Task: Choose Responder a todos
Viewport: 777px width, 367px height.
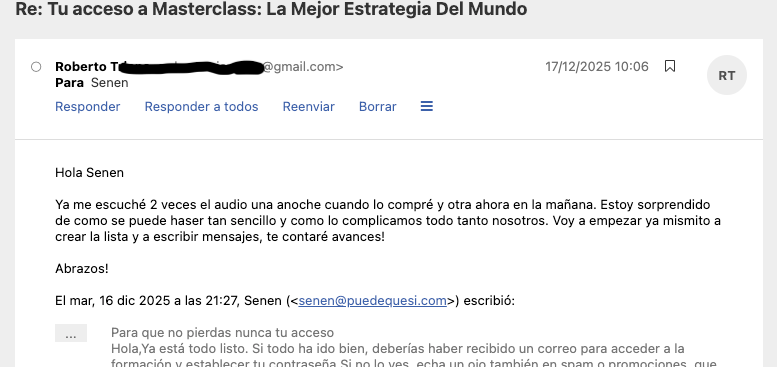Action: 201,106
